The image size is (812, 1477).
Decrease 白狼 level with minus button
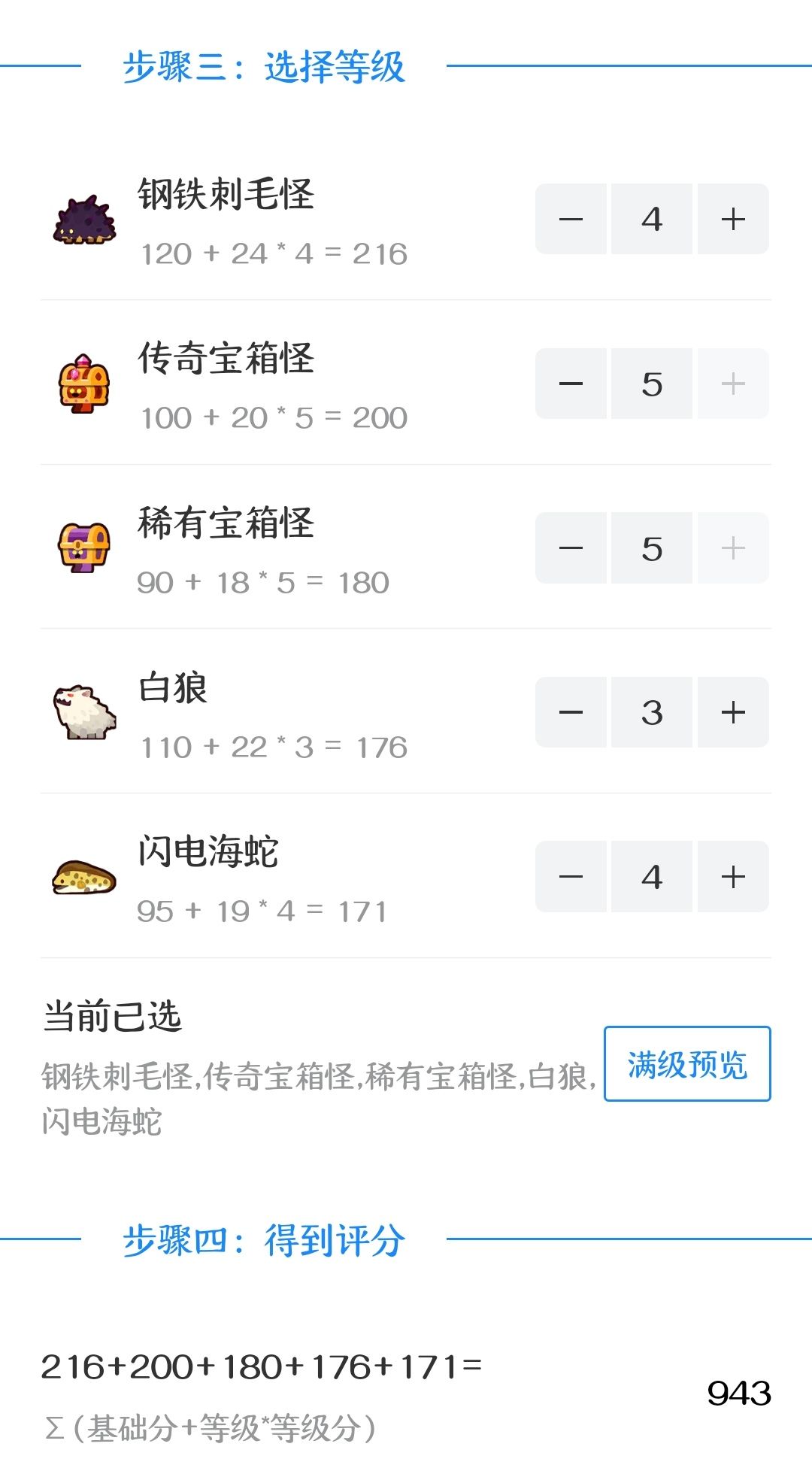[571, 712]
